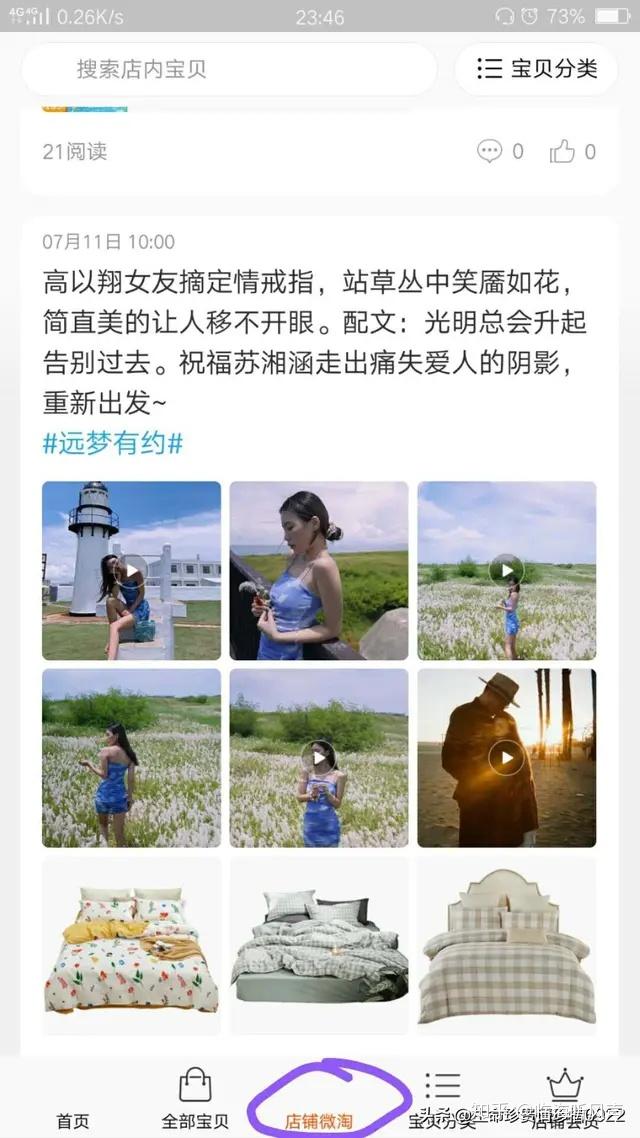Screen dimensions: 640x1138
Task: Open the colorful floral bedding product image
Action: (x=131, y=946)
